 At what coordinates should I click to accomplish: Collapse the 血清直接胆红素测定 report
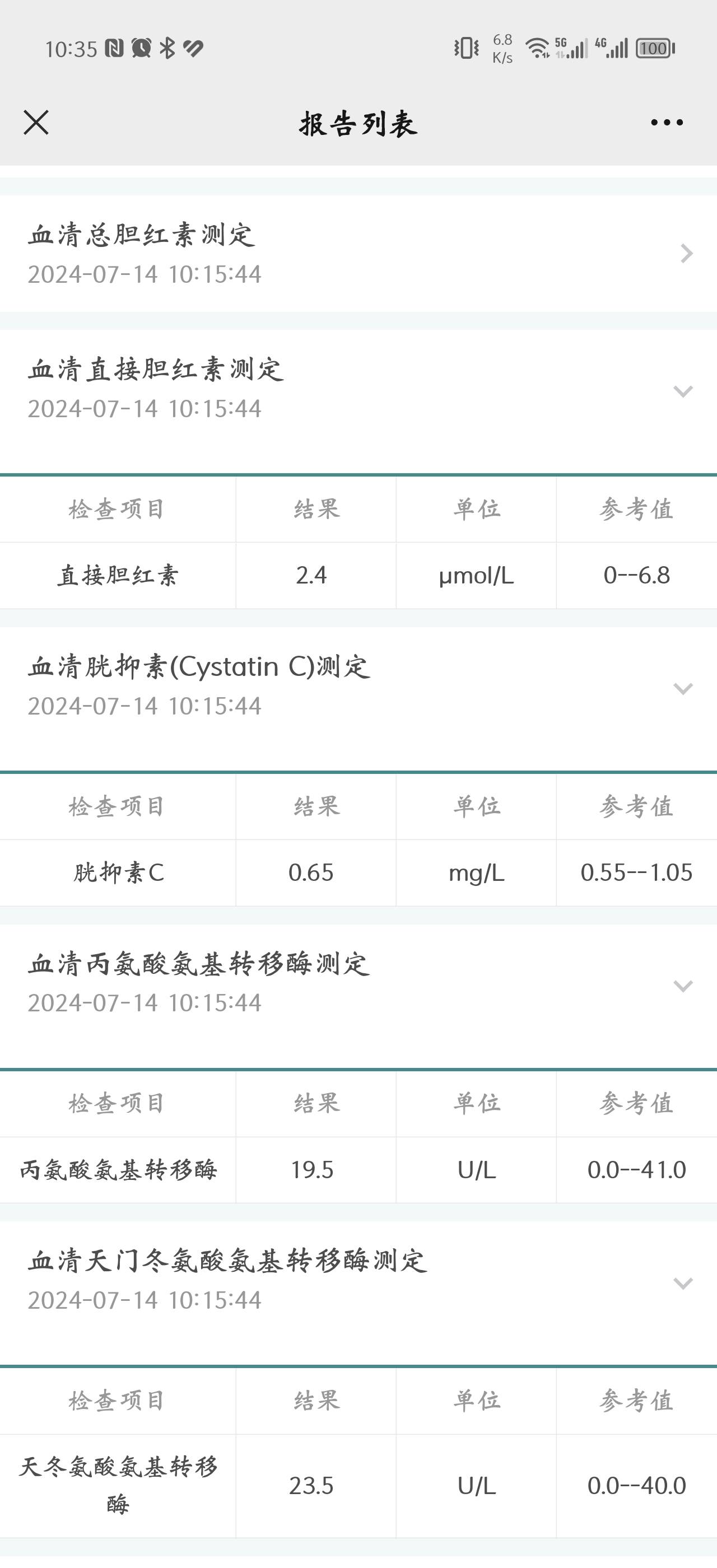tap(683, 391)
